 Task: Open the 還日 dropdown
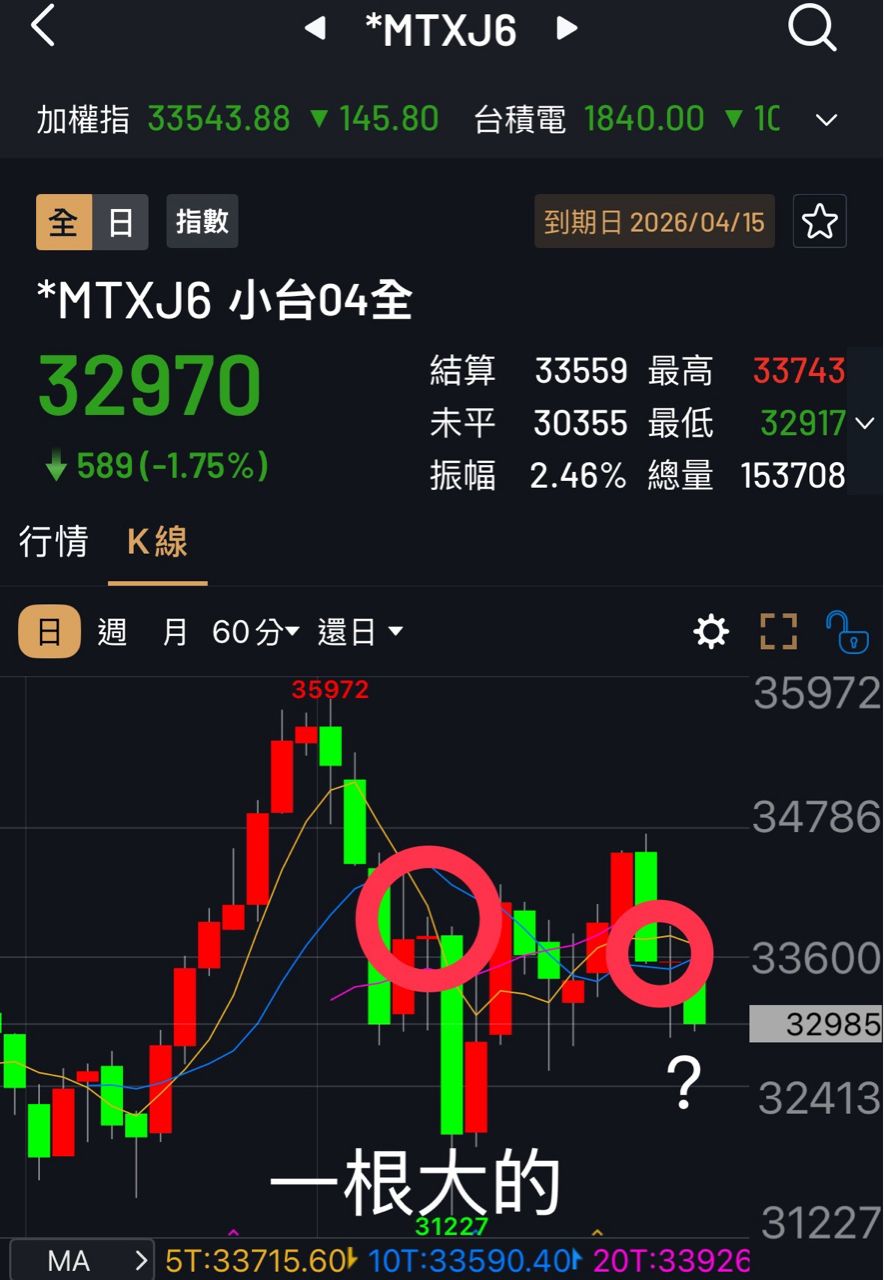click(360, 632)
